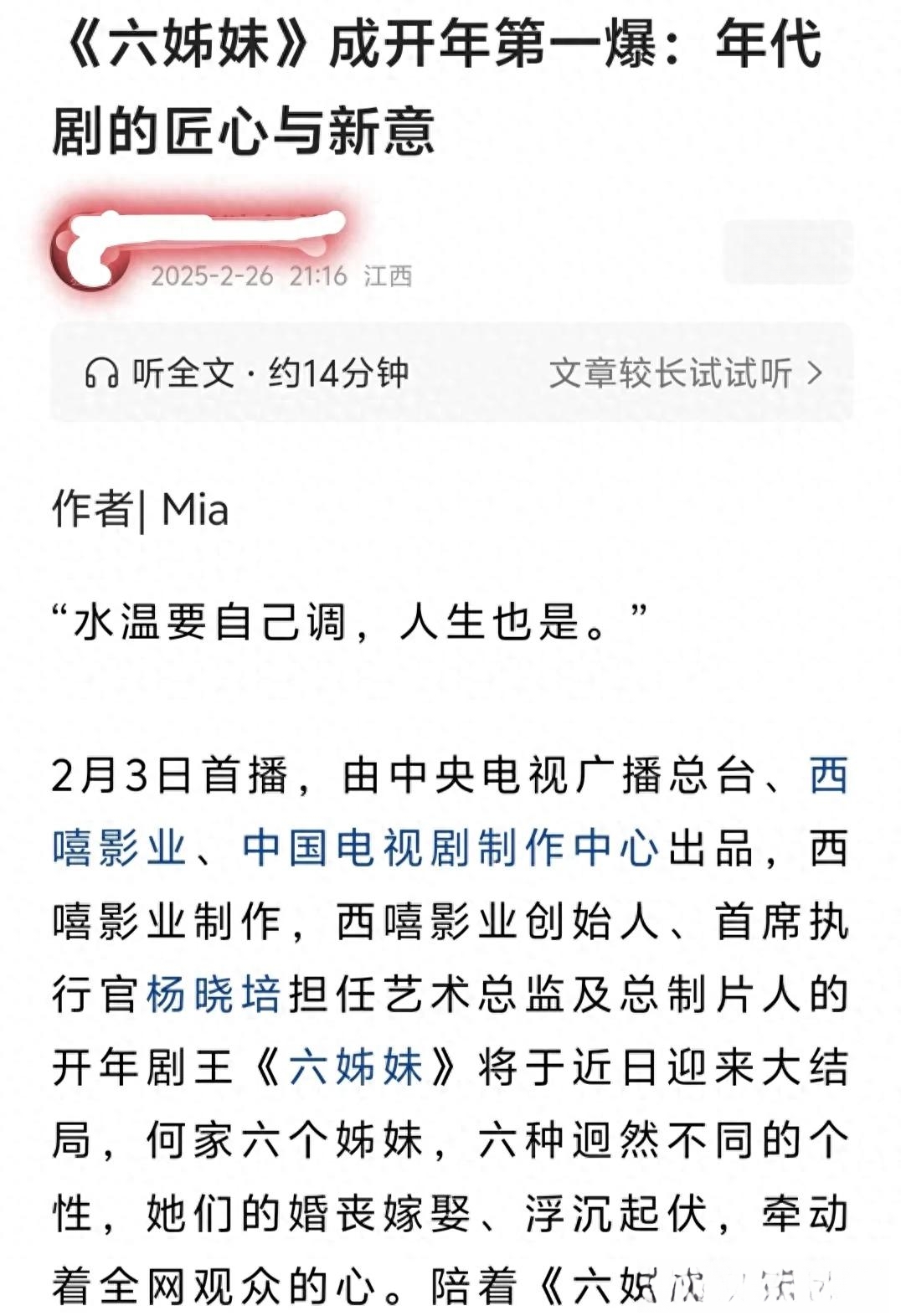The image size is (901, 1316).
Task: Play the 听全文 audio version of the article
Action: tap(247, 373)
